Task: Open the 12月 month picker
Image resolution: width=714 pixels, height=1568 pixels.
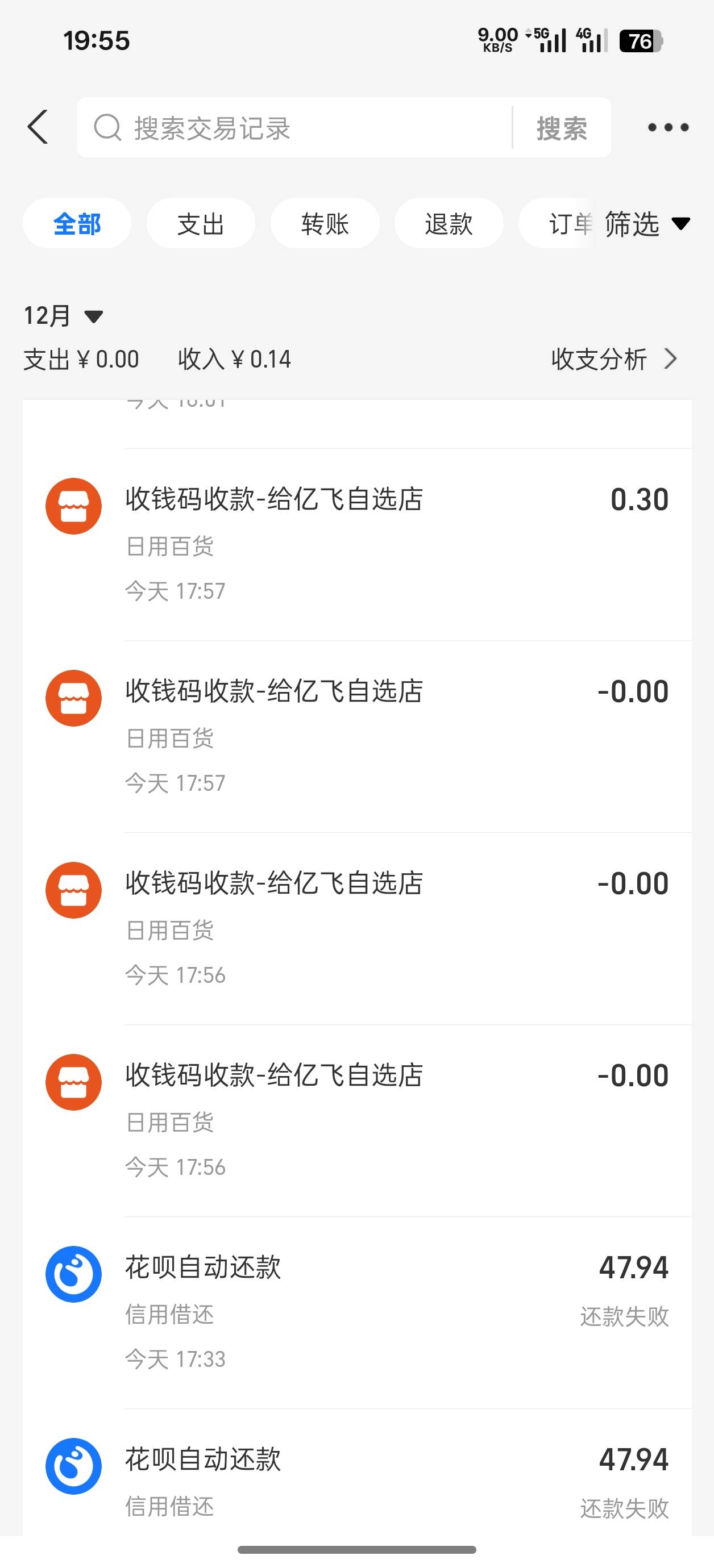Action: 63,316
